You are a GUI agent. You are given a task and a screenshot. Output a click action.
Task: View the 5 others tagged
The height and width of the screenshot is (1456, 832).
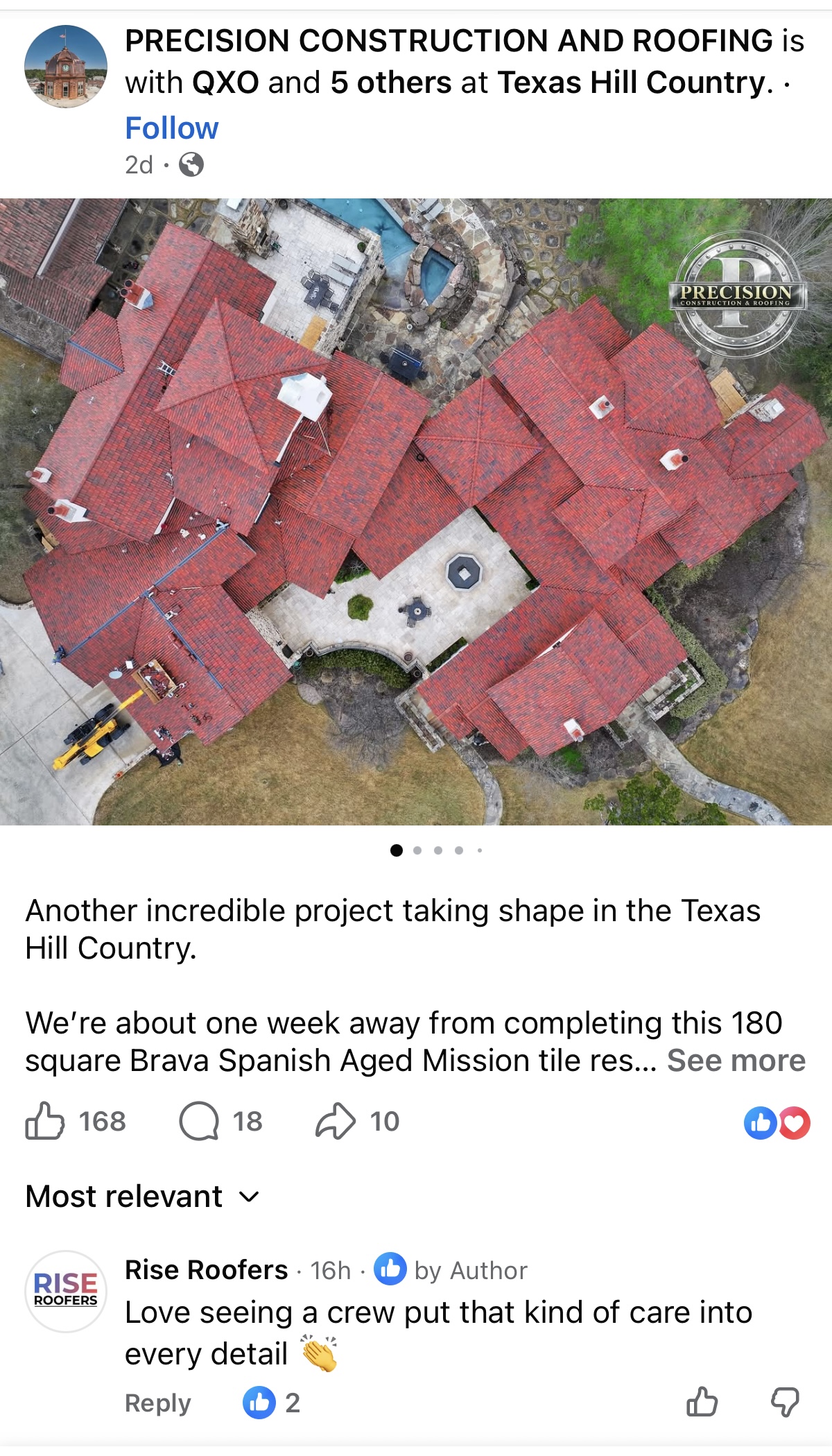391,83
